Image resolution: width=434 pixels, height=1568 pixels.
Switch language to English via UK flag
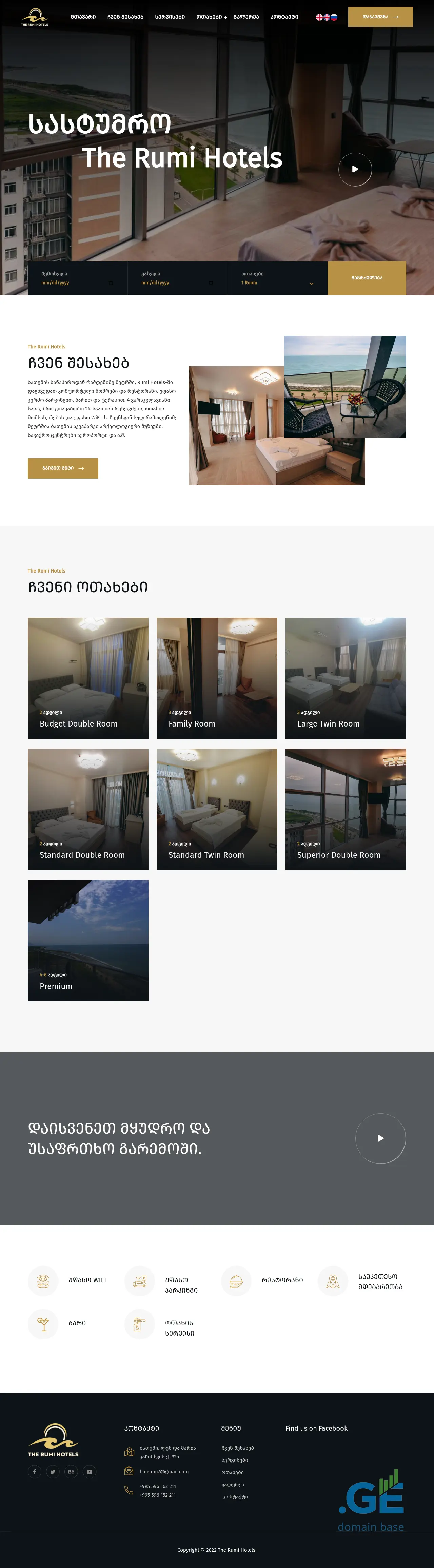coord(326,17)
